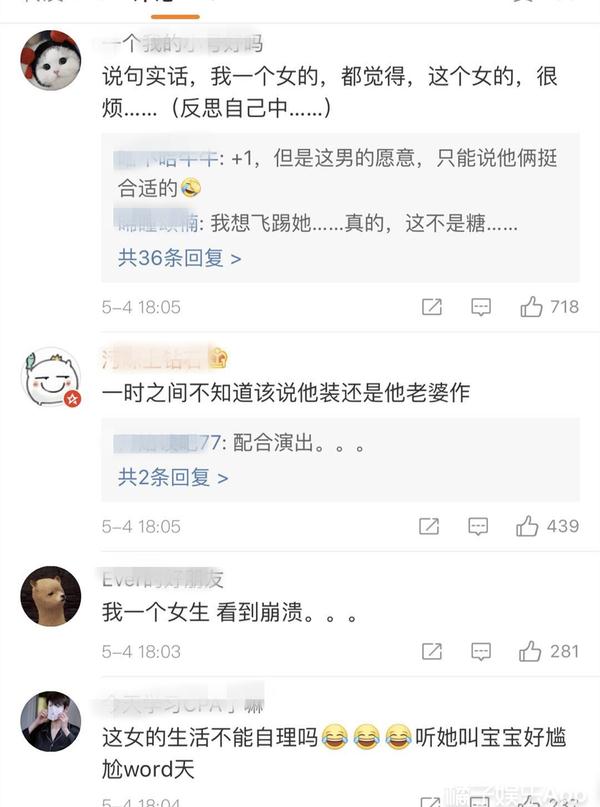Like the comment with 281 likes
Screen dimensions: 600x807
[x=531, y=651]
